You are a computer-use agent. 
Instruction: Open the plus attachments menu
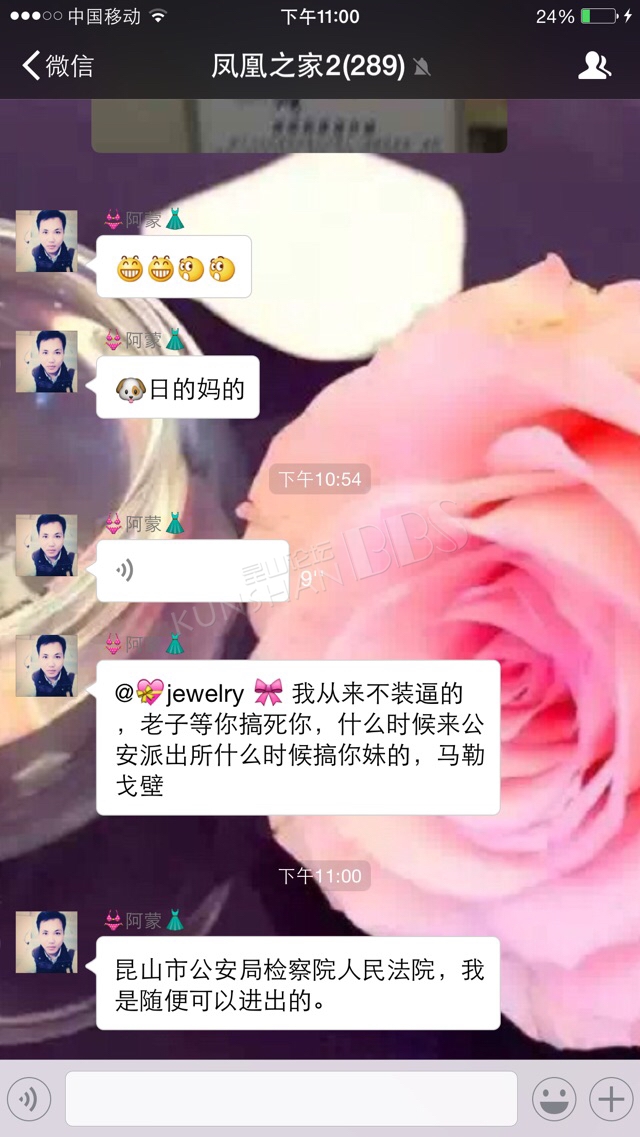(611, 1099)
